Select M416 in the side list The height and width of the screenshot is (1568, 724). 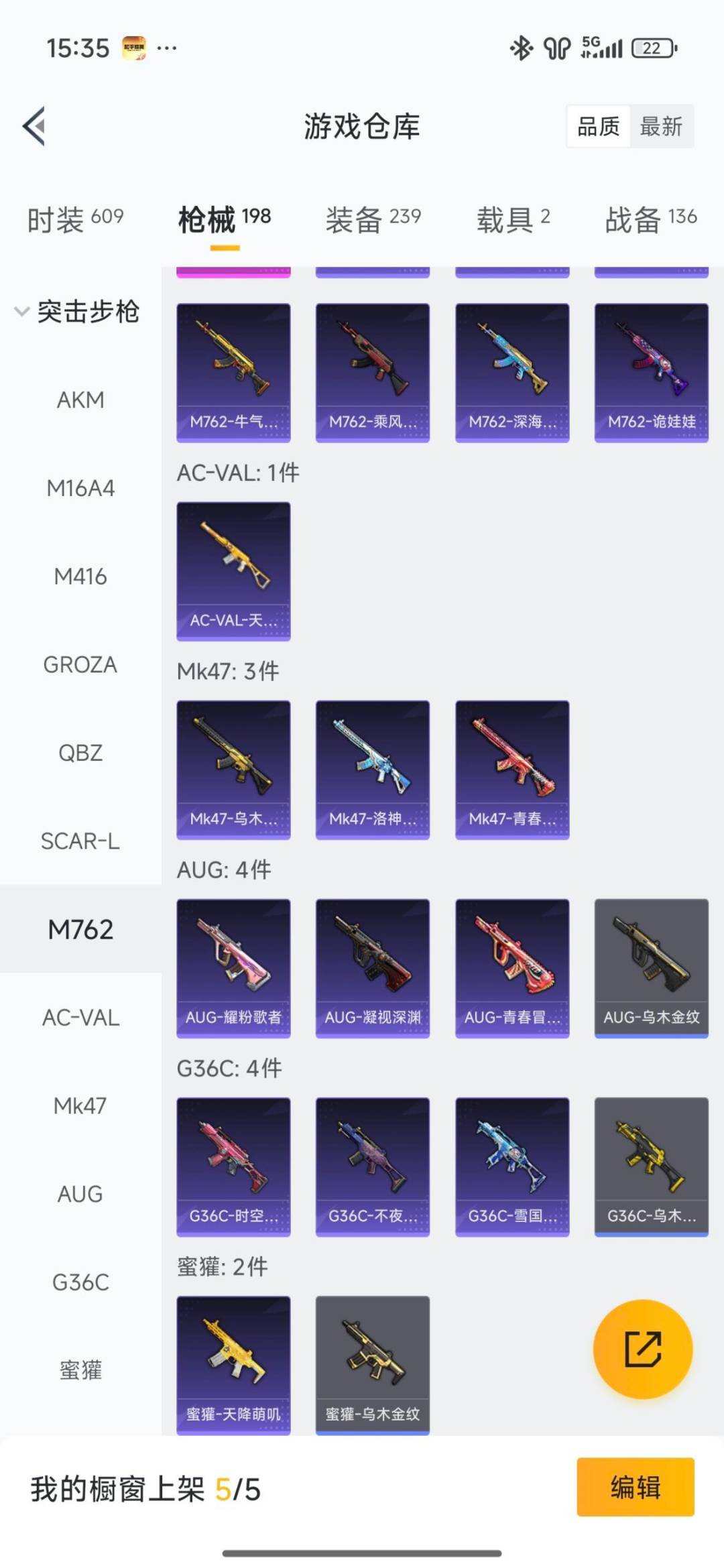[x=80, y=577]
